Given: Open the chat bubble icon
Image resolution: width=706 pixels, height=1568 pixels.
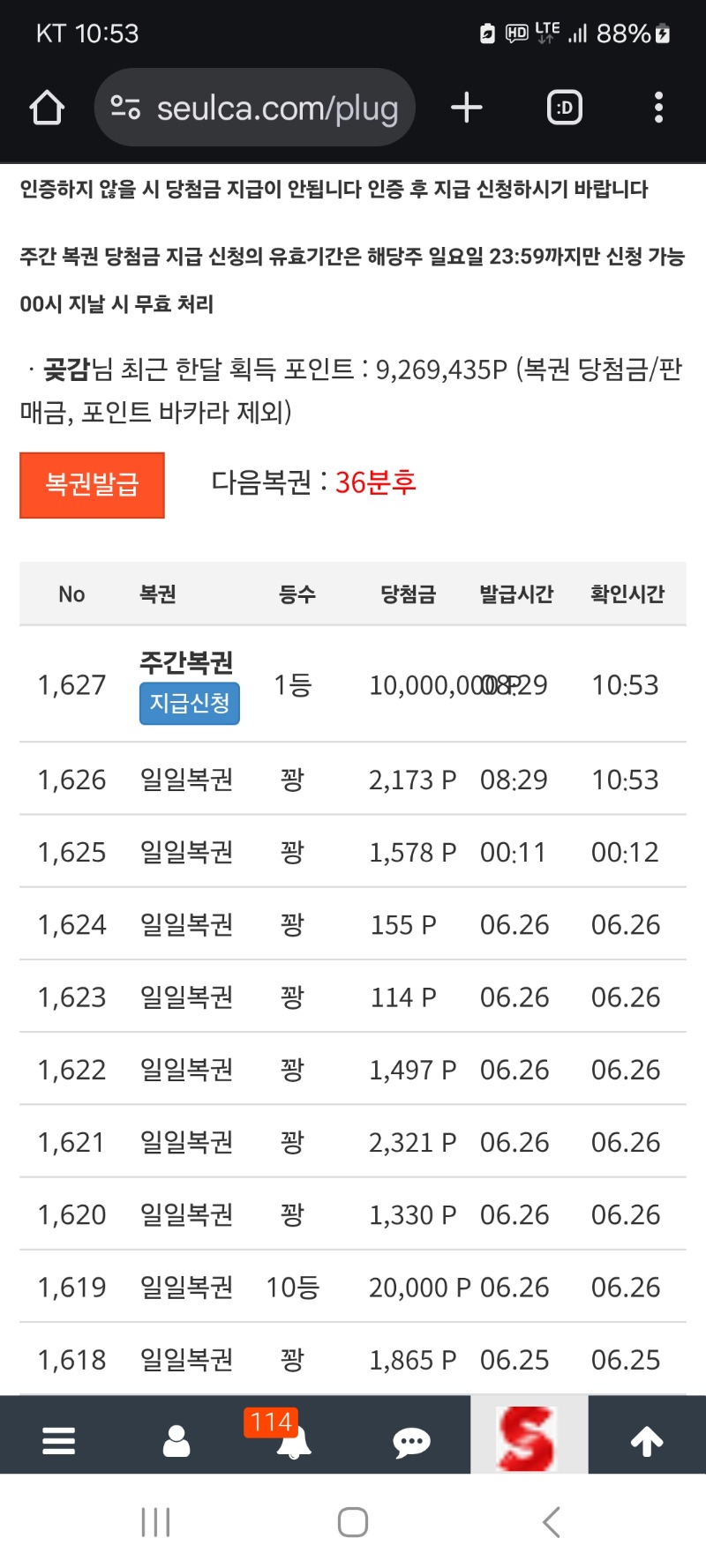Looking at the screenshot, I should [x=411, y=1442].
